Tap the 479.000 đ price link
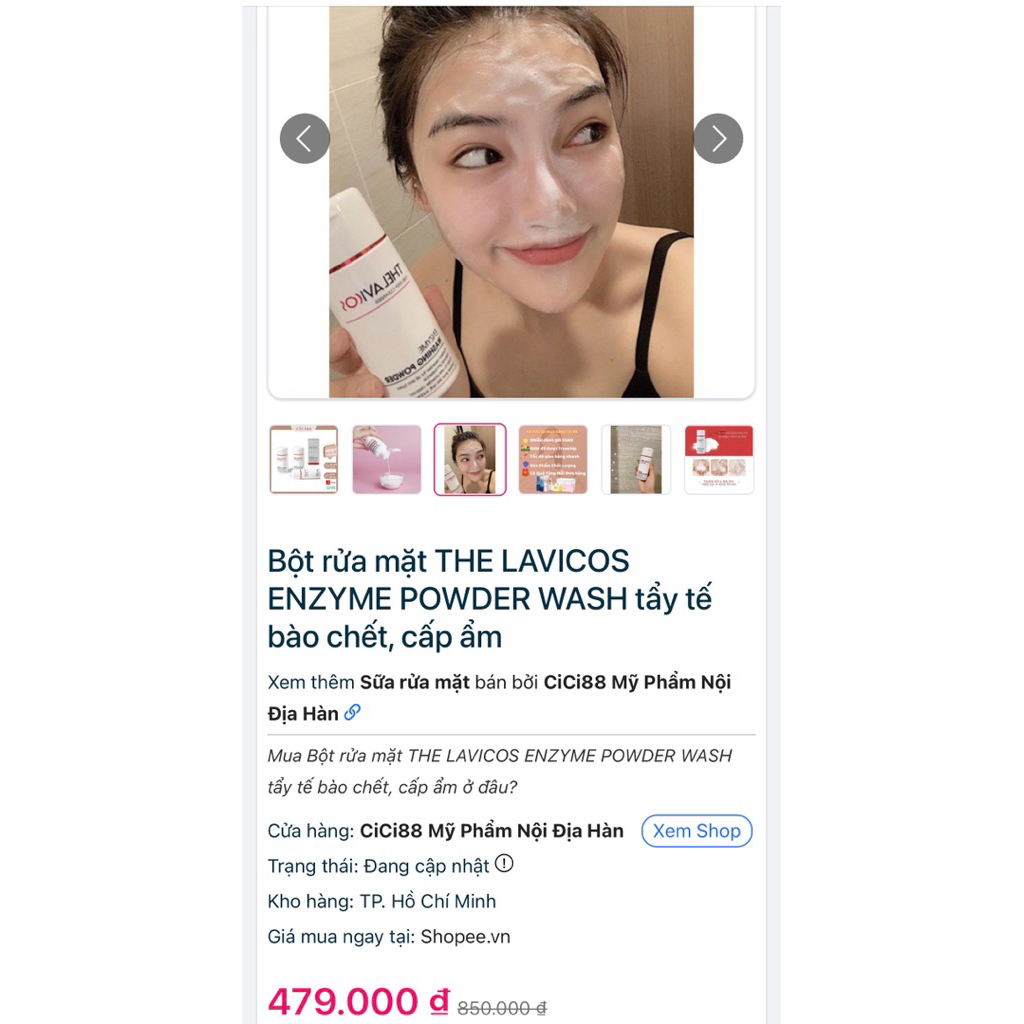 358,1001
